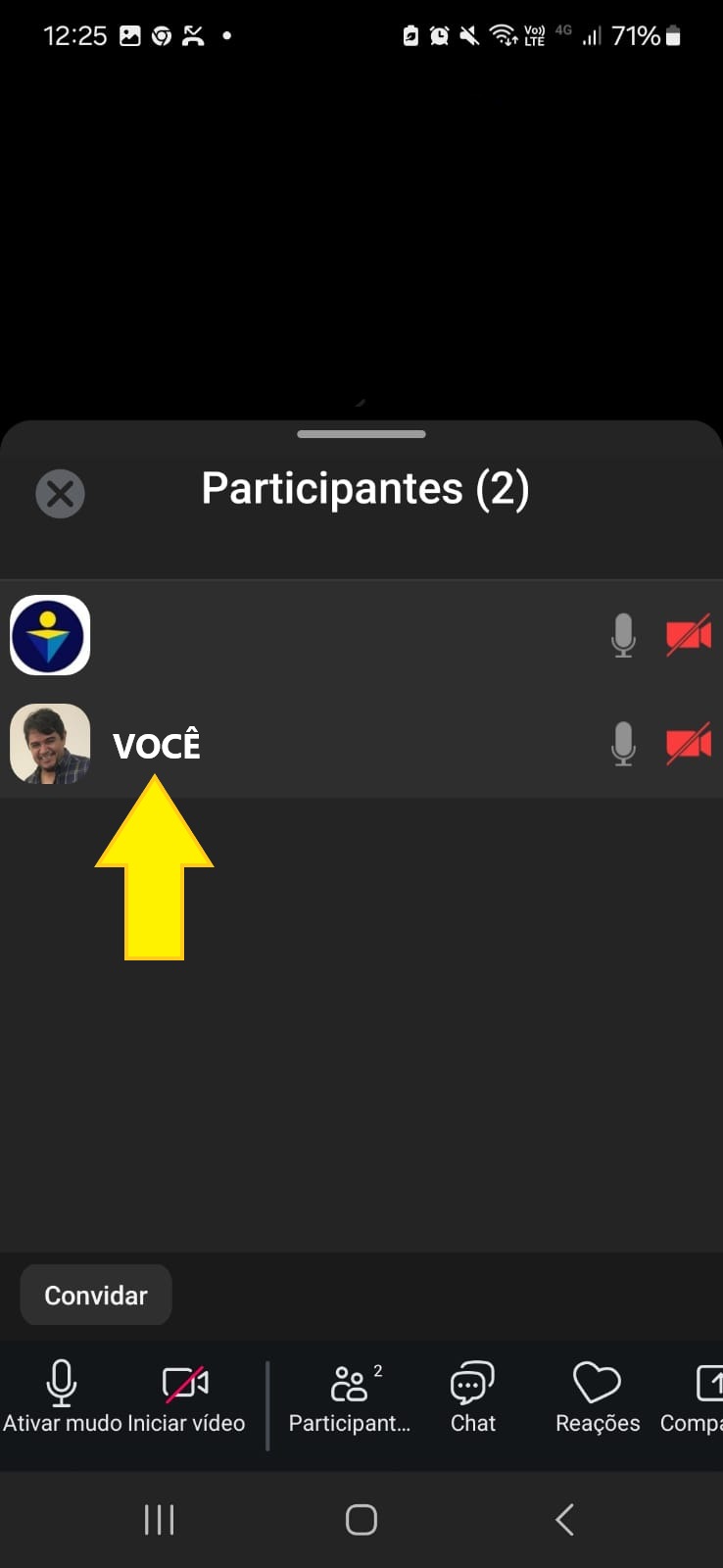Screen dimensions: 723x1568
Task: Go back using the system back button
Action: tap(563, 1519)
